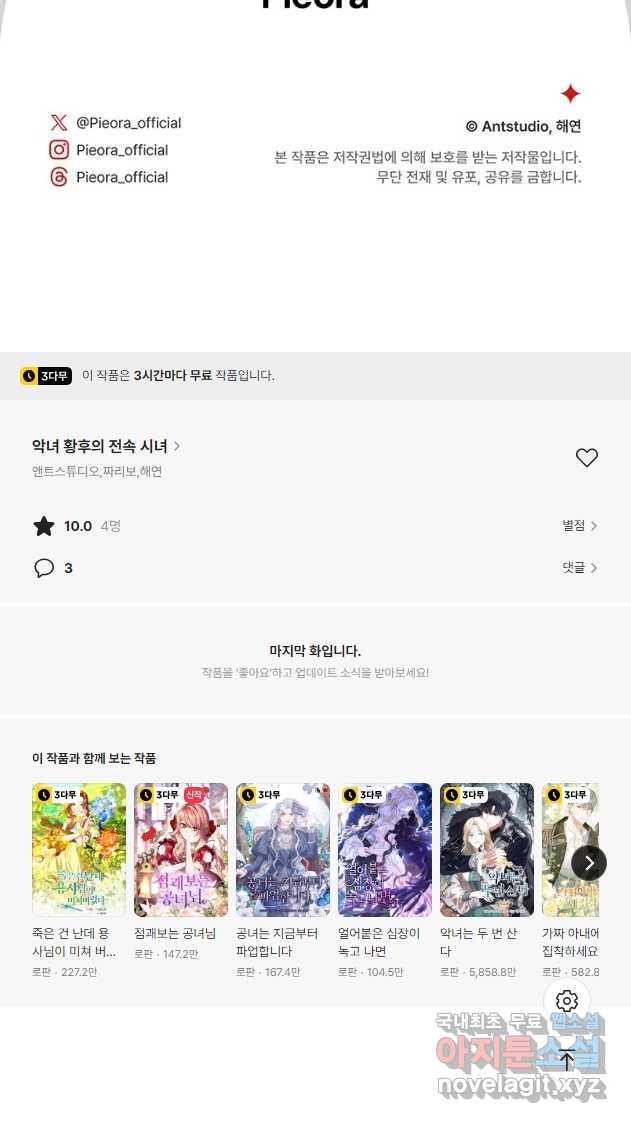Open the viewer settings gear
The image size is (631, 1123).
(x=567, y=1001)
